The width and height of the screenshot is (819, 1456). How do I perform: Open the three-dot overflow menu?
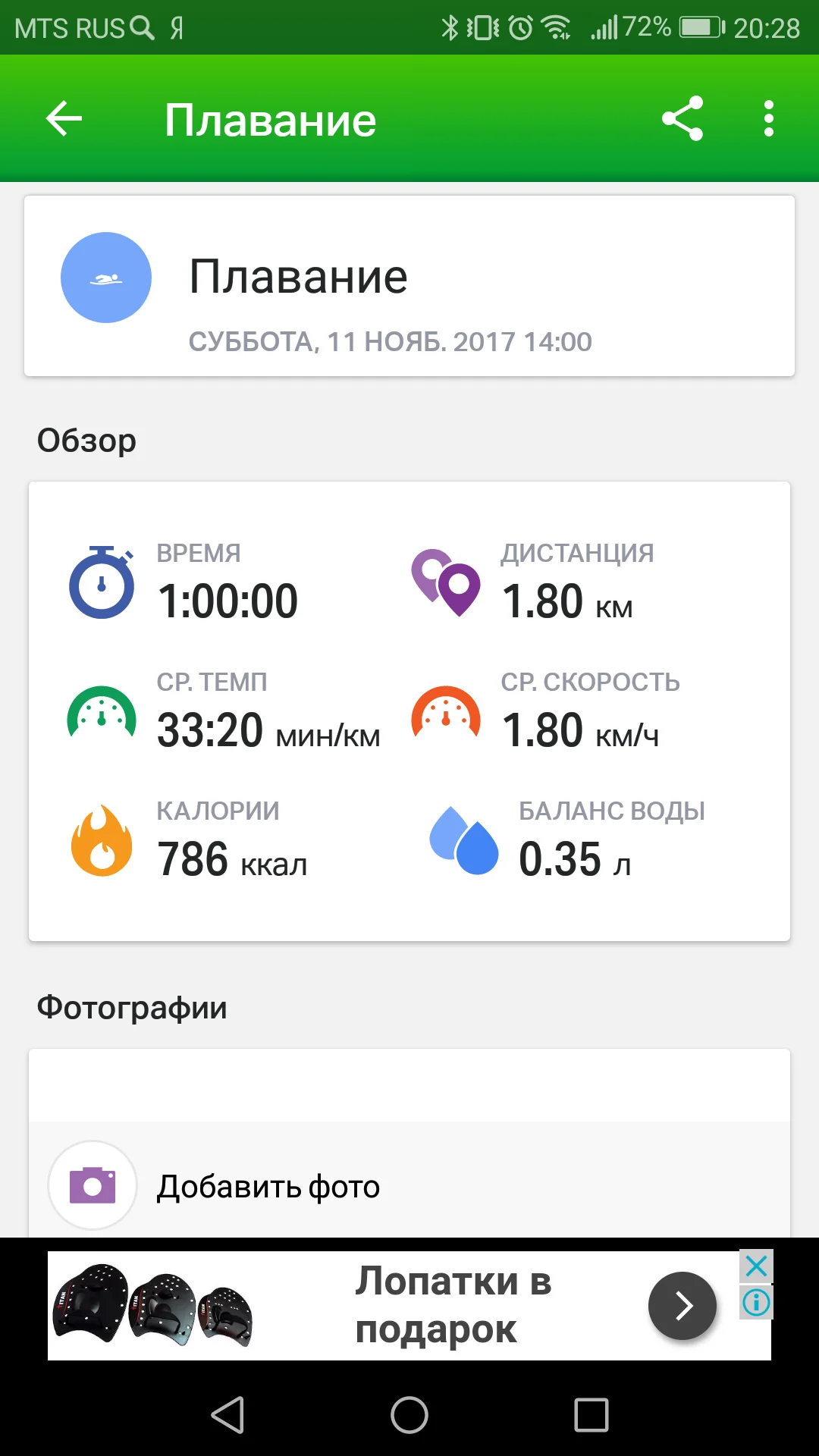769,119
